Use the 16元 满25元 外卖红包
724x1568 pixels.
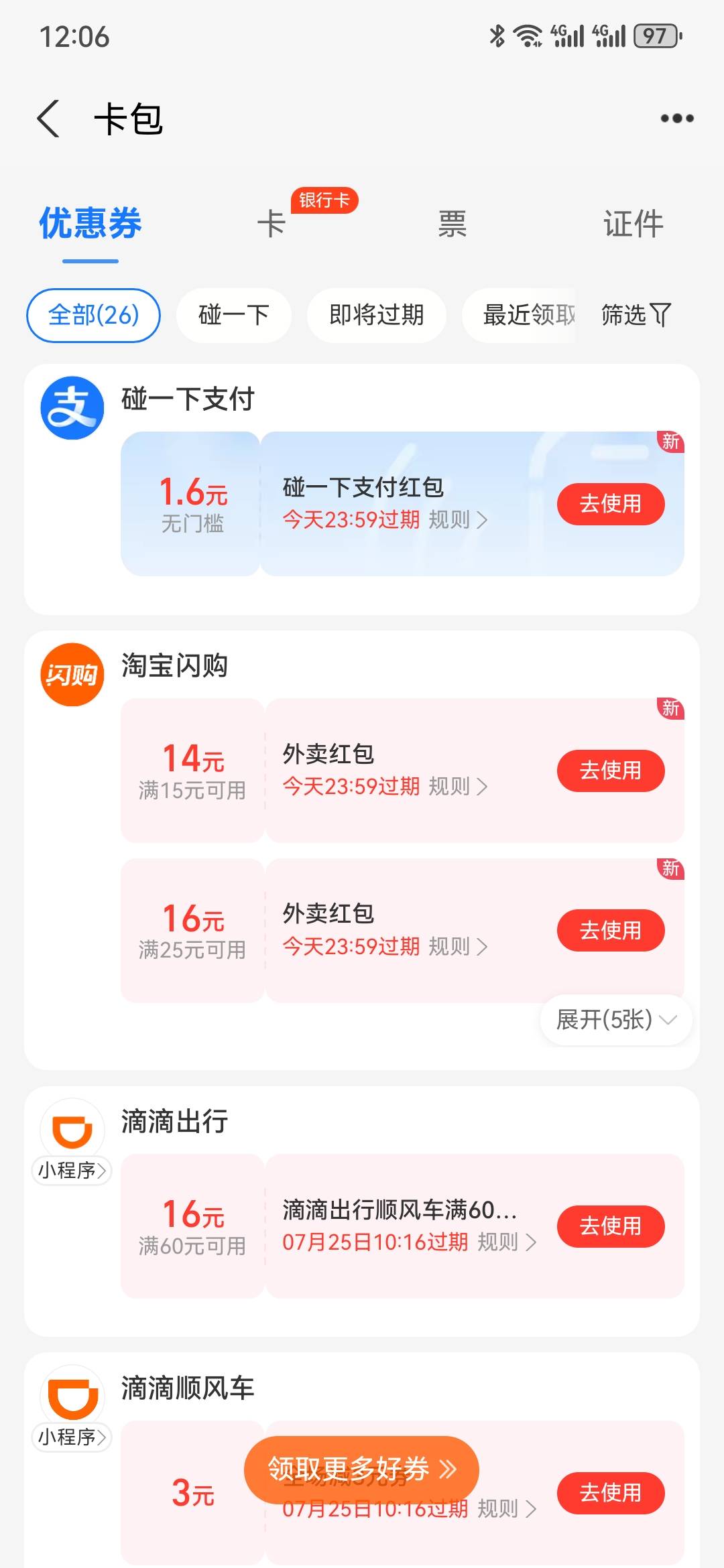[x=611, y=930]
